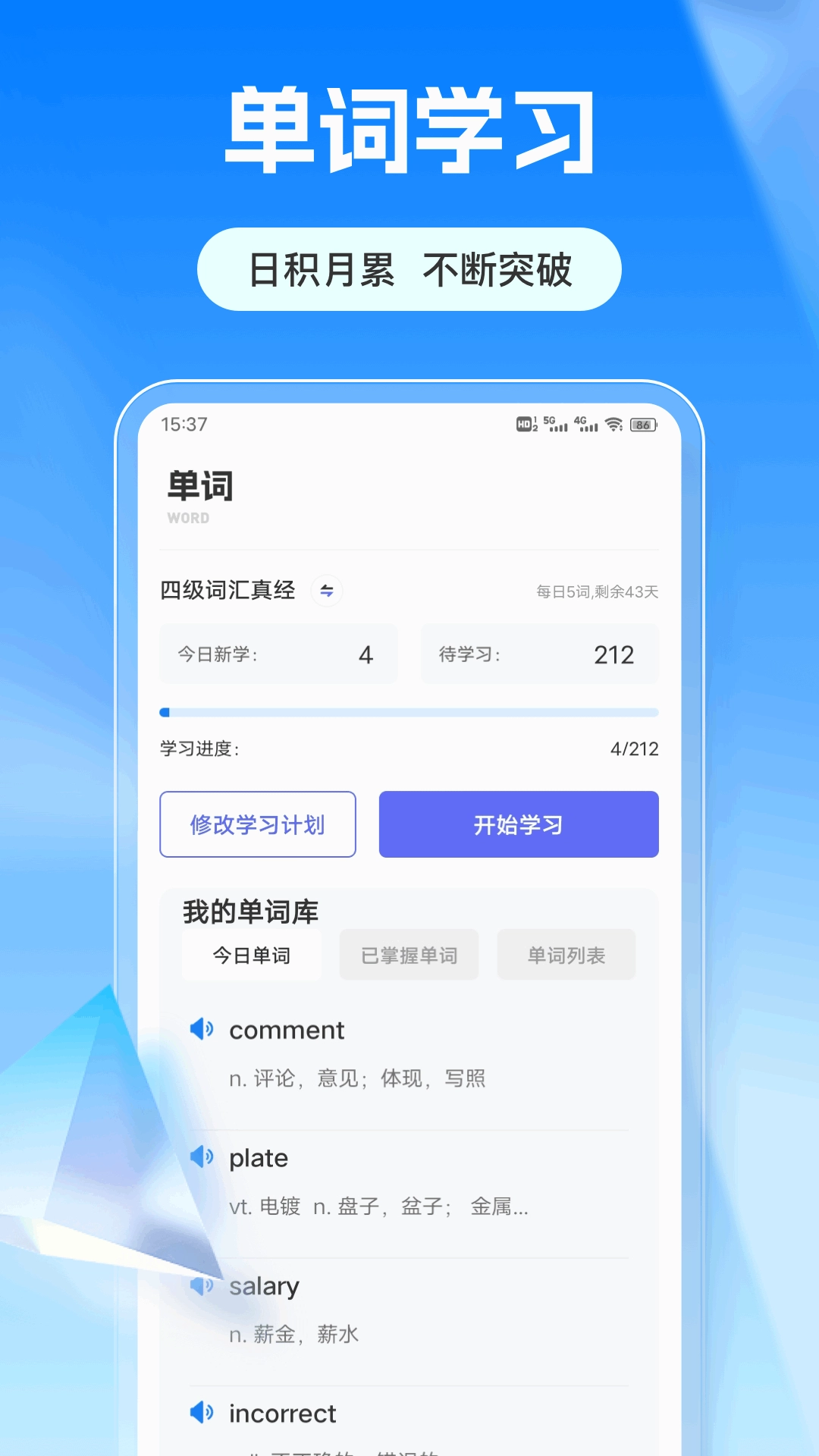819x1456 pixels.
Task: Tap the 今日新学 card showing 4
Action: click(x=278, y=654)
